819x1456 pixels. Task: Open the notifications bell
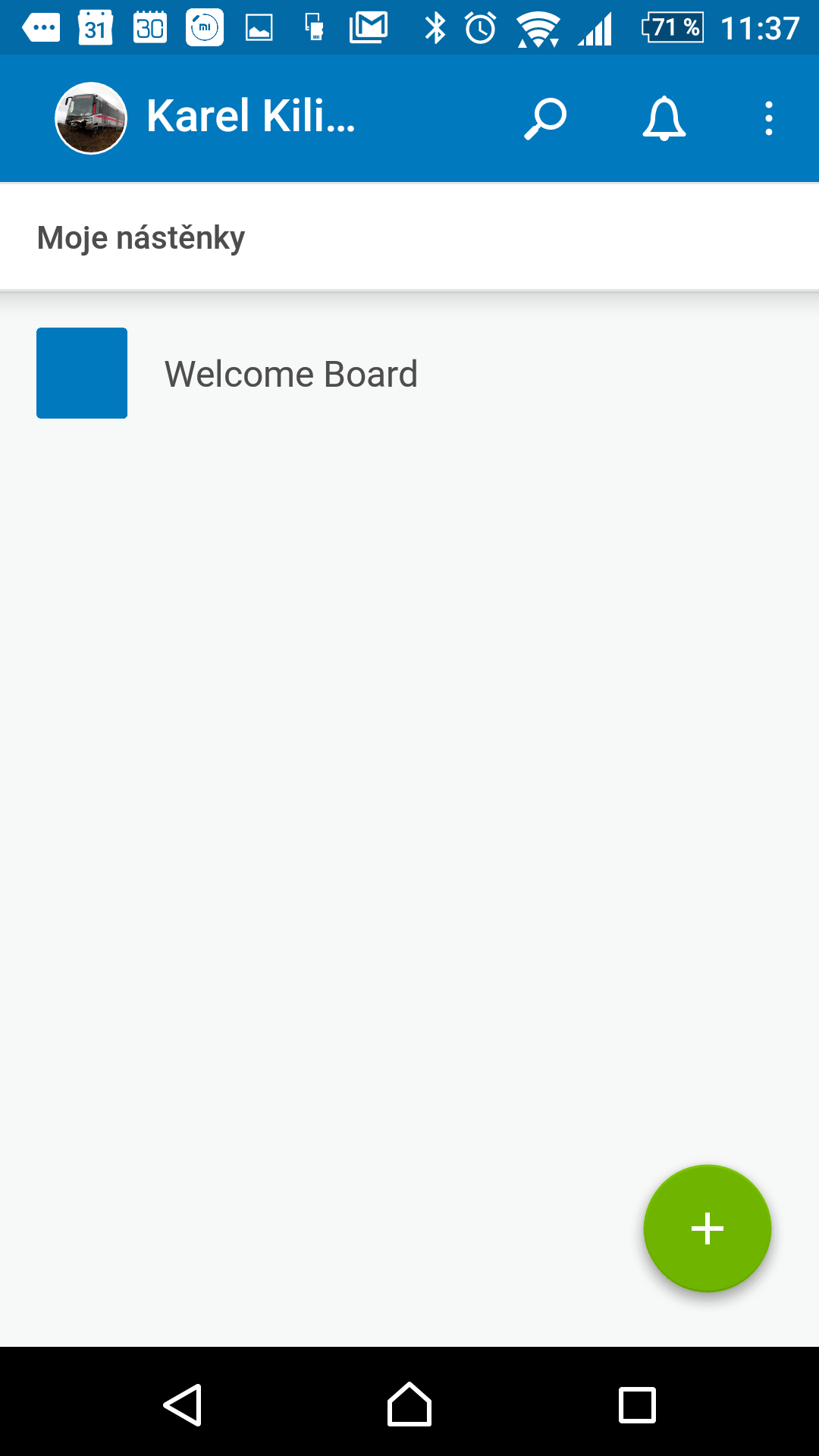[664, 118]
